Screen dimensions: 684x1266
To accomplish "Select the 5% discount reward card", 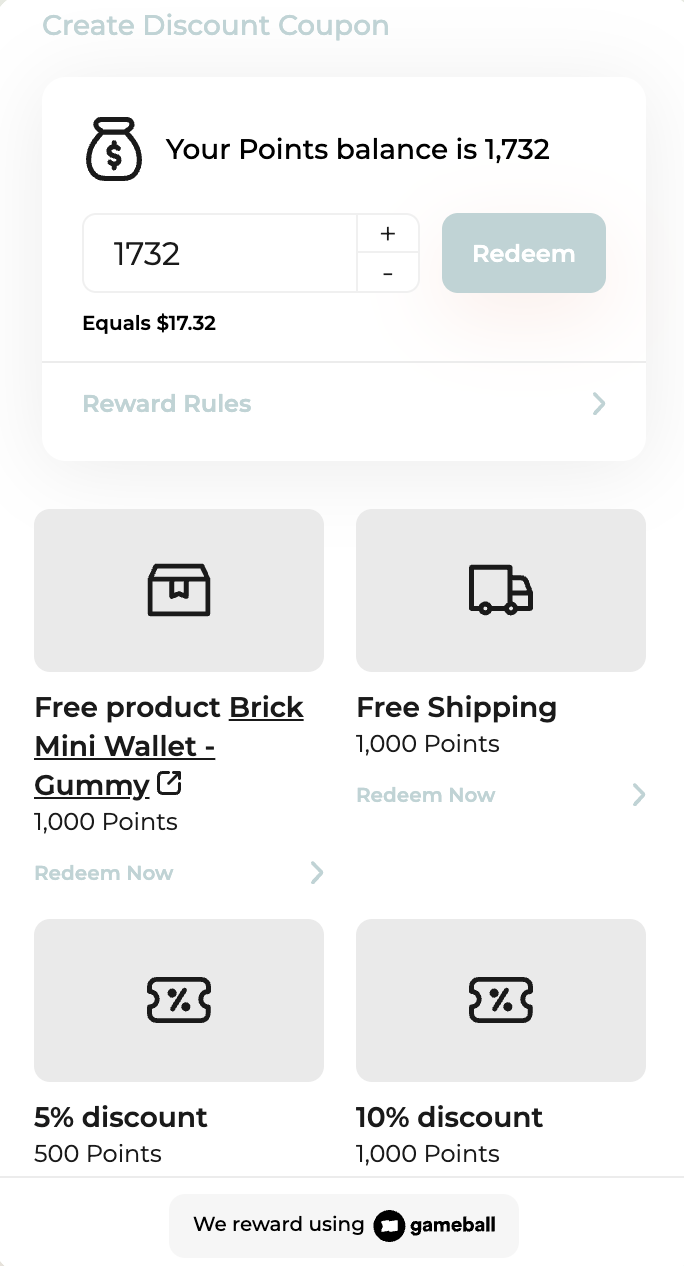I will [179, 1000].
